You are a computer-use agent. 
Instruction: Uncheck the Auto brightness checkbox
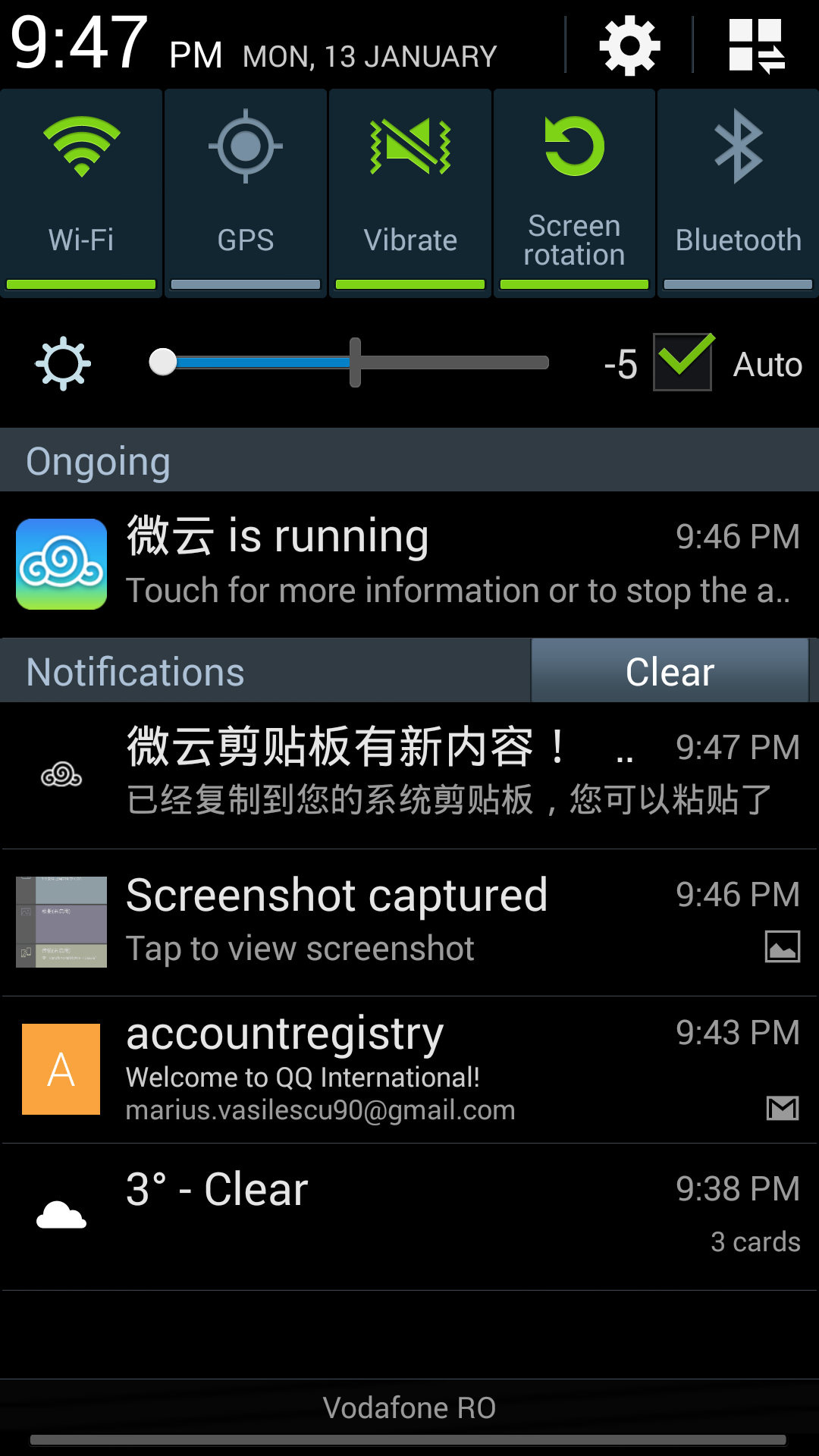(x=682, y=362)
